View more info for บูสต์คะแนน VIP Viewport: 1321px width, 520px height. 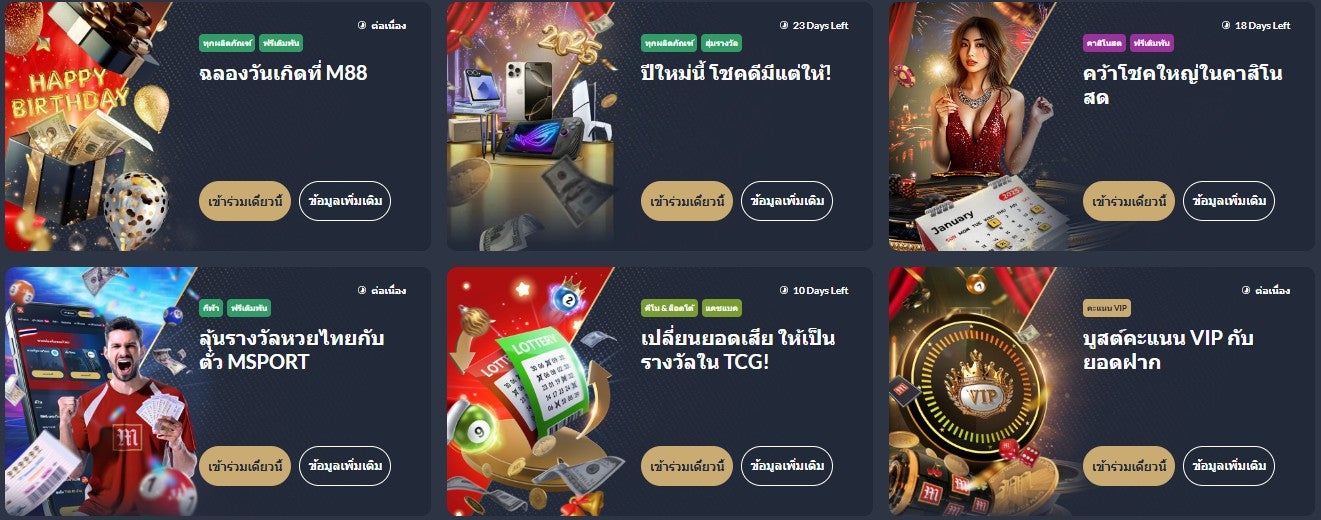pos(1229,466)
